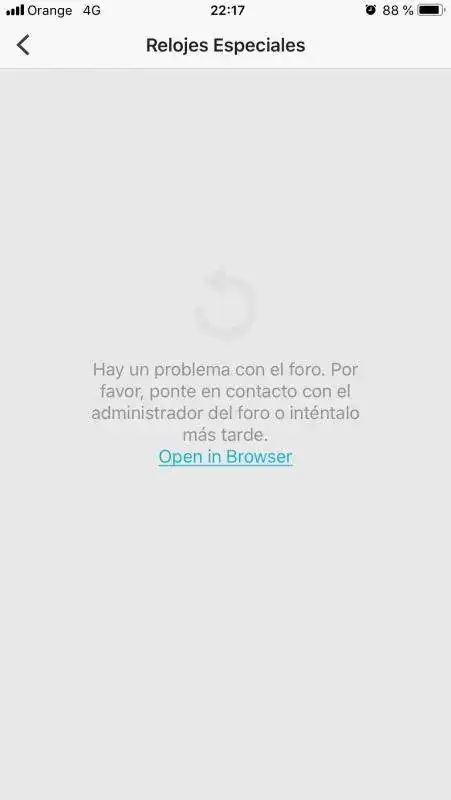Go back from Relojes Especiales
Viewport: 451px width, 800px height.
pyautogui.click(x=23, y=45)
